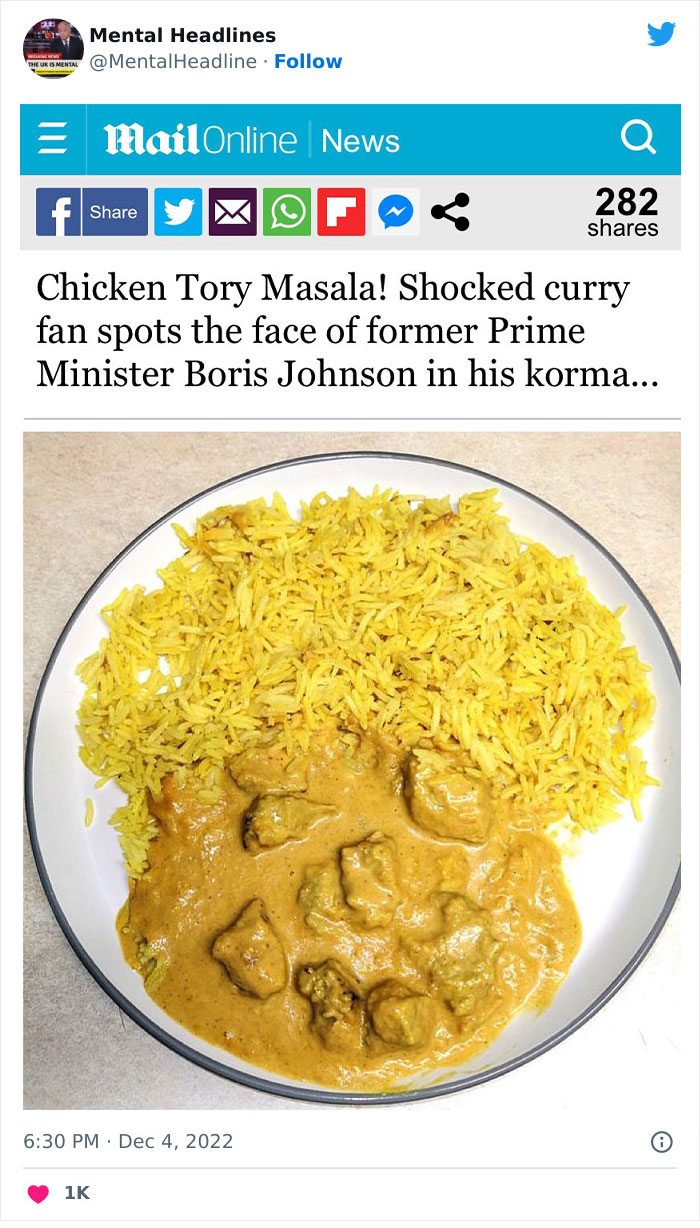Open the @MentalHeadline handle link
Screen dimensions: 700x1228
172,61
